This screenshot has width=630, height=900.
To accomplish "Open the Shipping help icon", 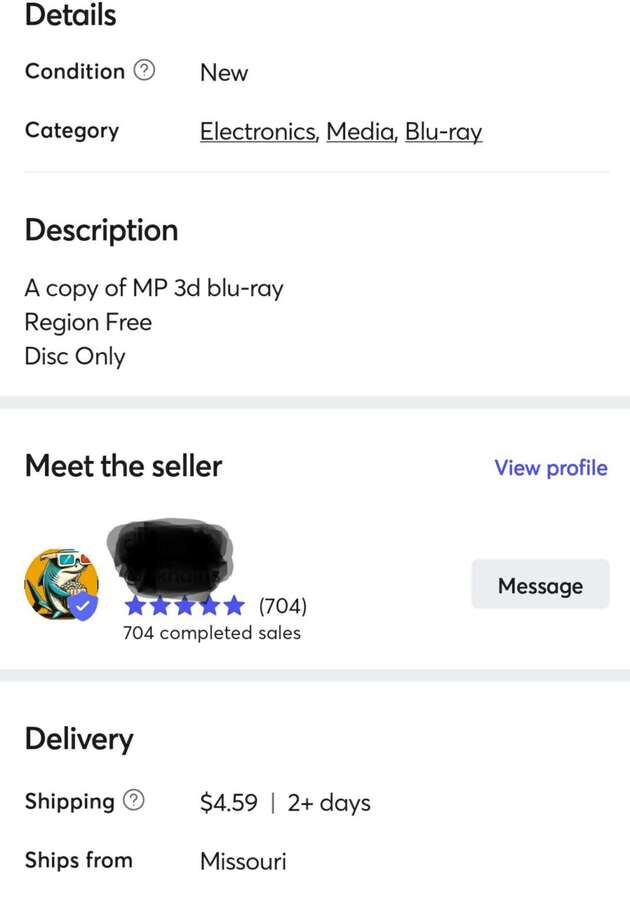I will click(x=134, y=801).
